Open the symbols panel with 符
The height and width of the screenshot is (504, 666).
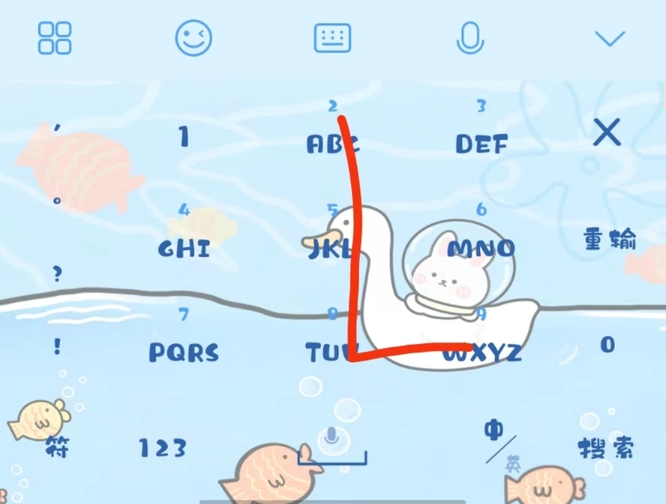click(57, 447)
